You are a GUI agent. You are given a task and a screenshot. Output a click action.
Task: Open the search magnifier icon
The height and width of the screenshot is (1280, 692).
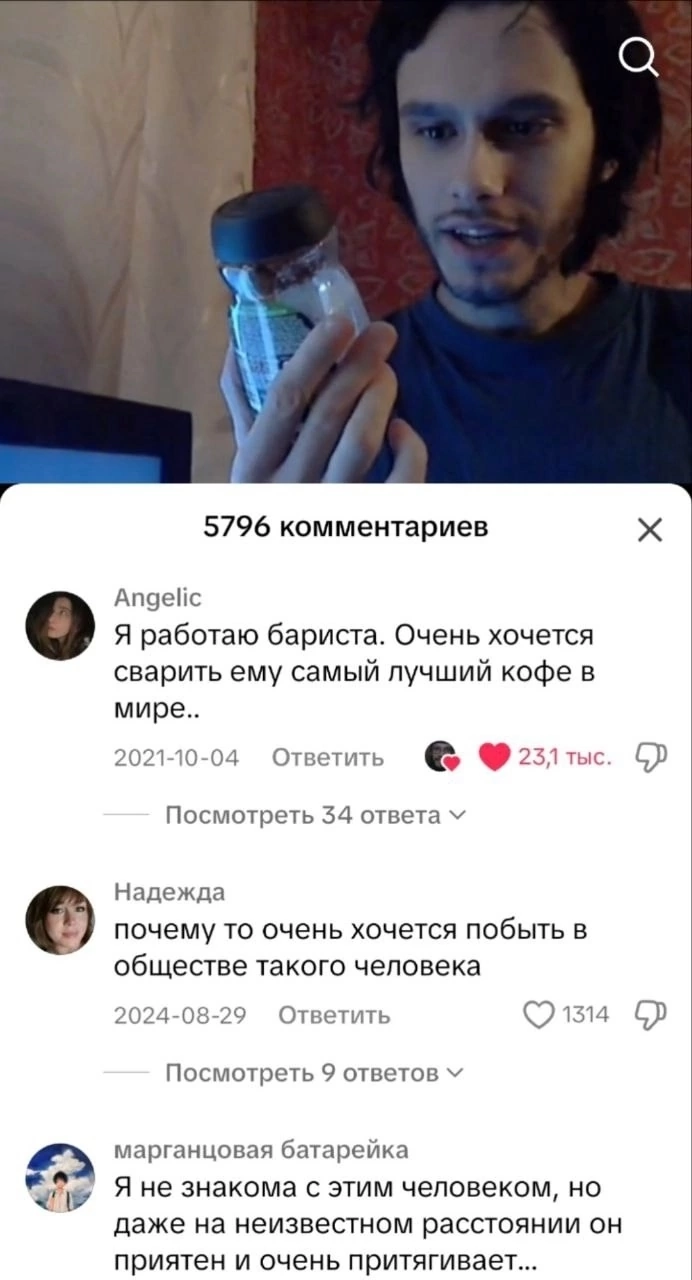tap(639, 58)
